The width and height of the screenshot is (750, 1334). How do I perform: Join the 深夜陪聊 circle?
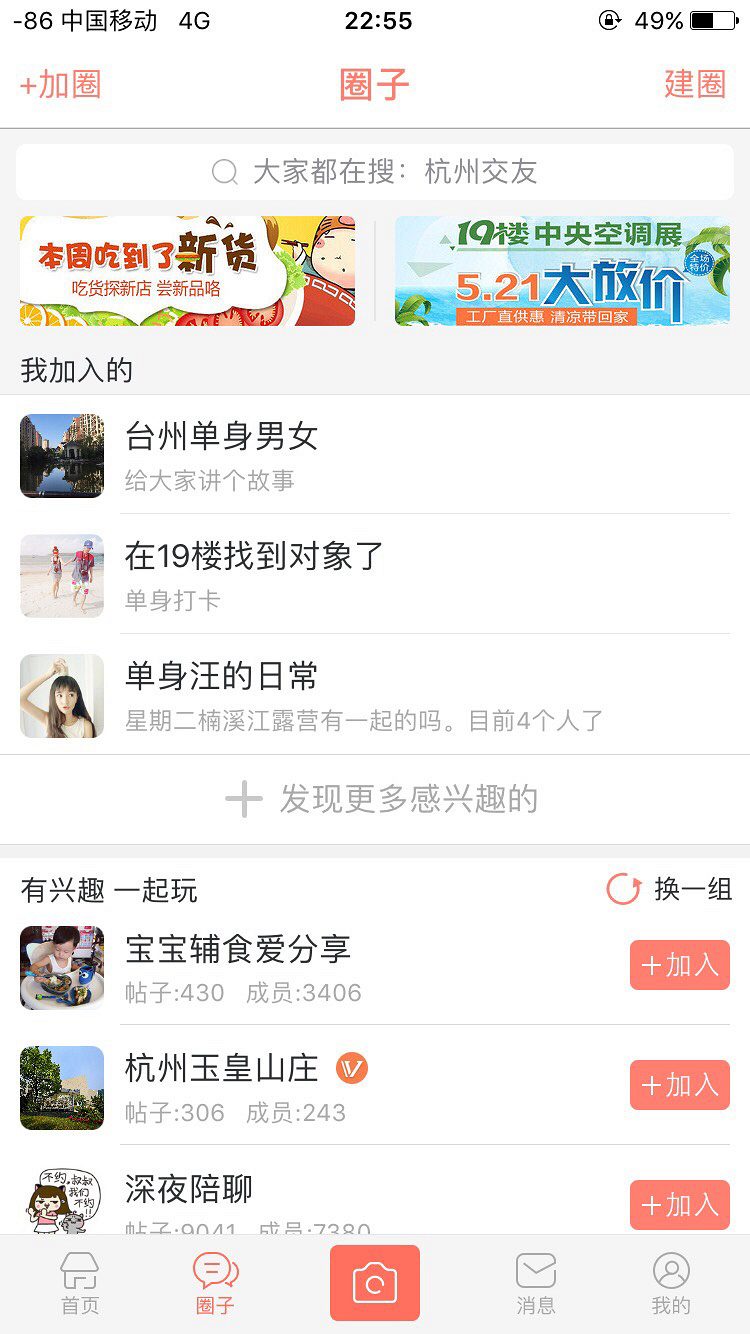pyautogui.click(x=679, y=1204)
